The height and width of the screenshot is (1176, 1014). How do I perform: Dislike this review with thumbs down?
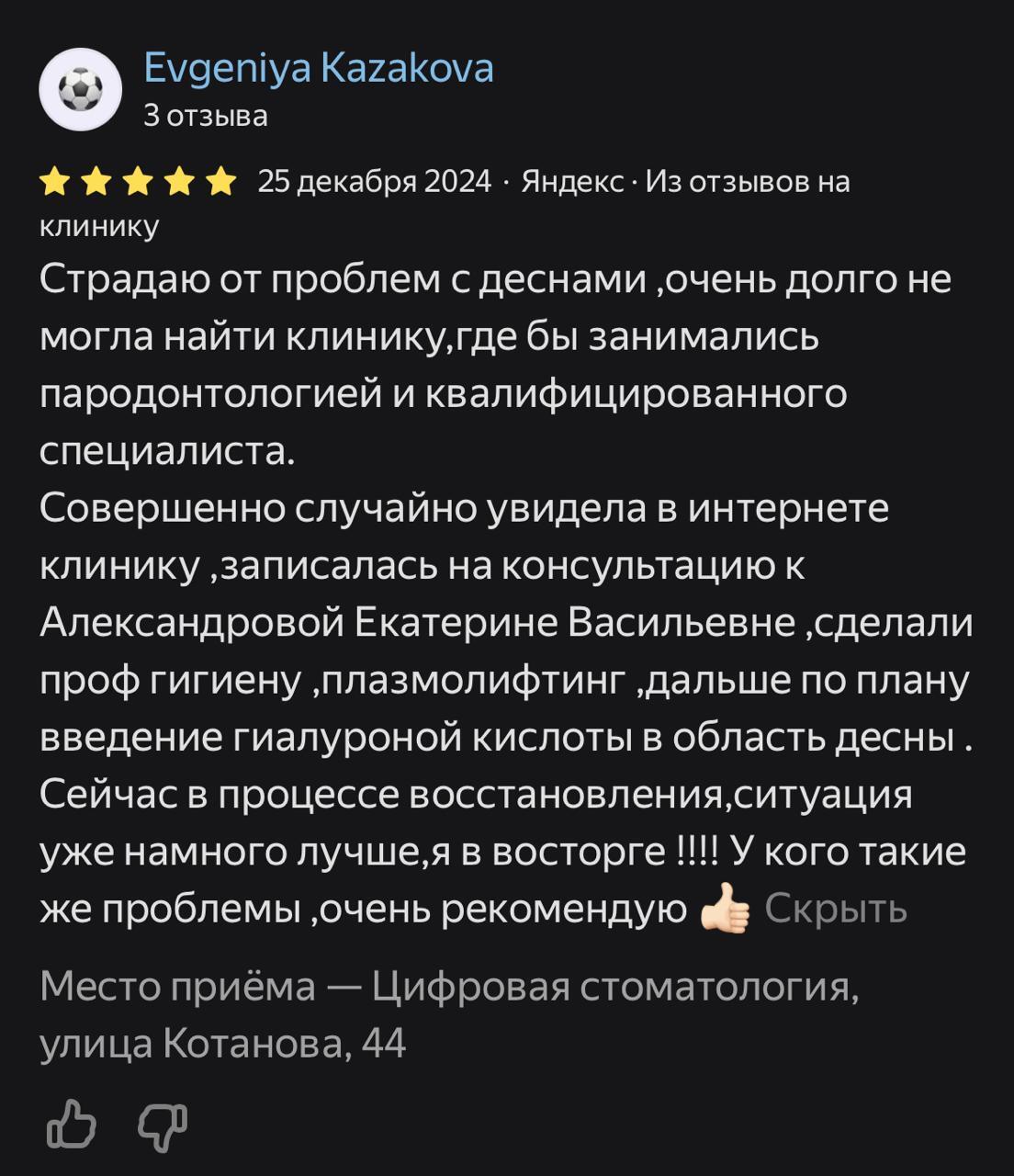coord(163,1126)
